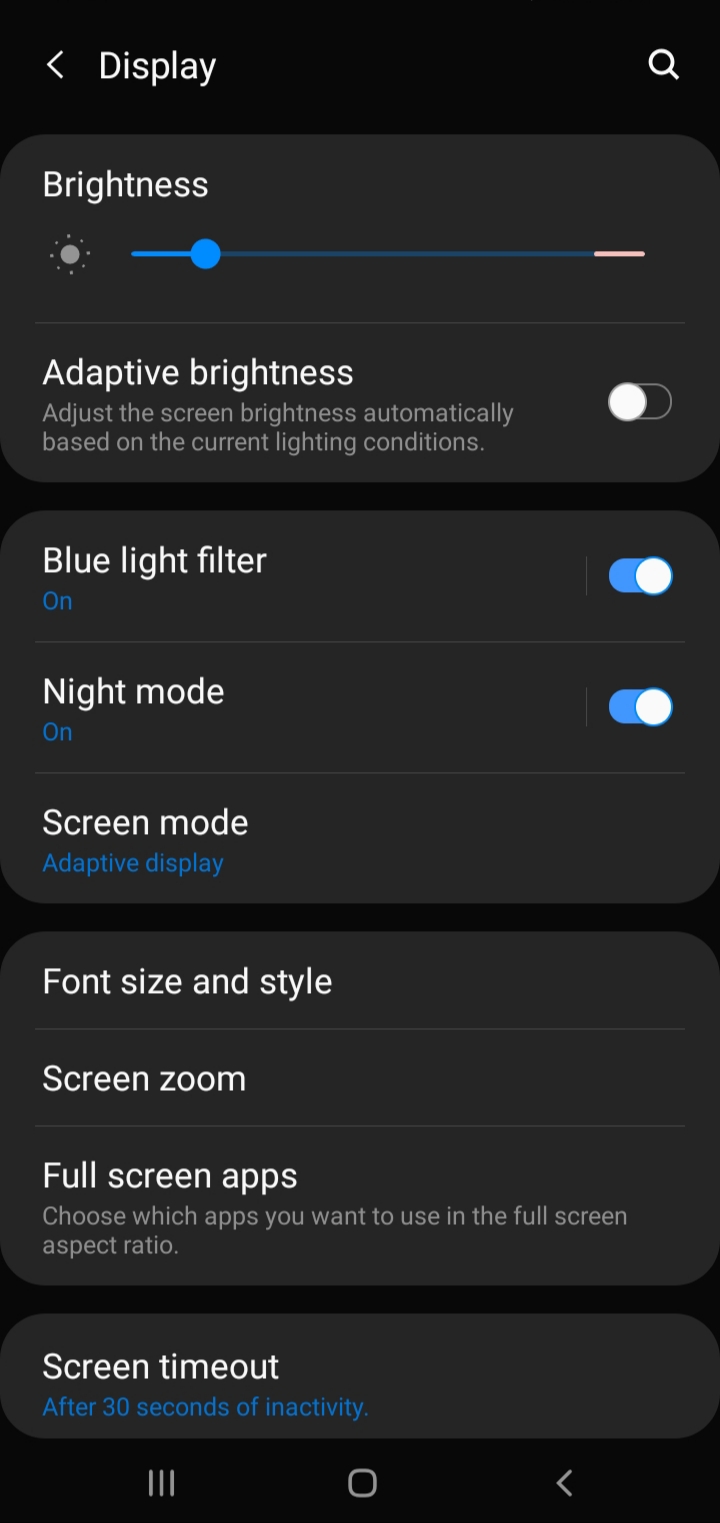Go back using the Display header arrow

coord(55,66)
